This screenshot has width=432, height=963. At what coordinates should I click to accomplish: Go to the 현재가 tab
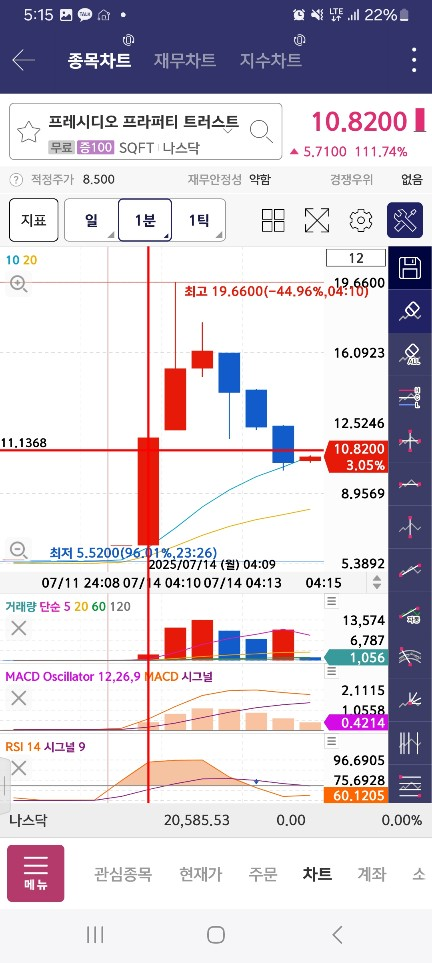(x=200, y=874)
